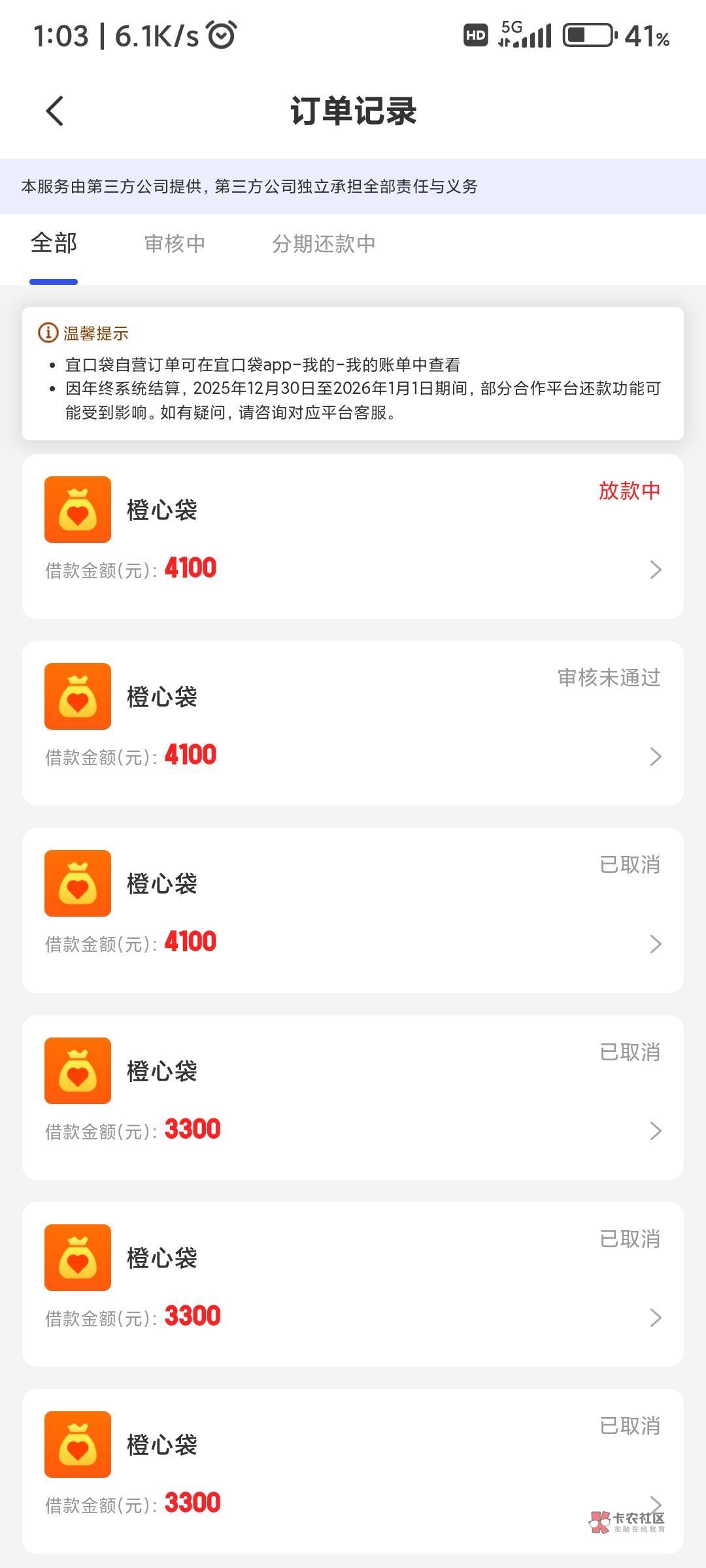The width and height of the screenshot is (706, 1568).
Task: Switch to the 审核中 tab
Action: (175, 244)
